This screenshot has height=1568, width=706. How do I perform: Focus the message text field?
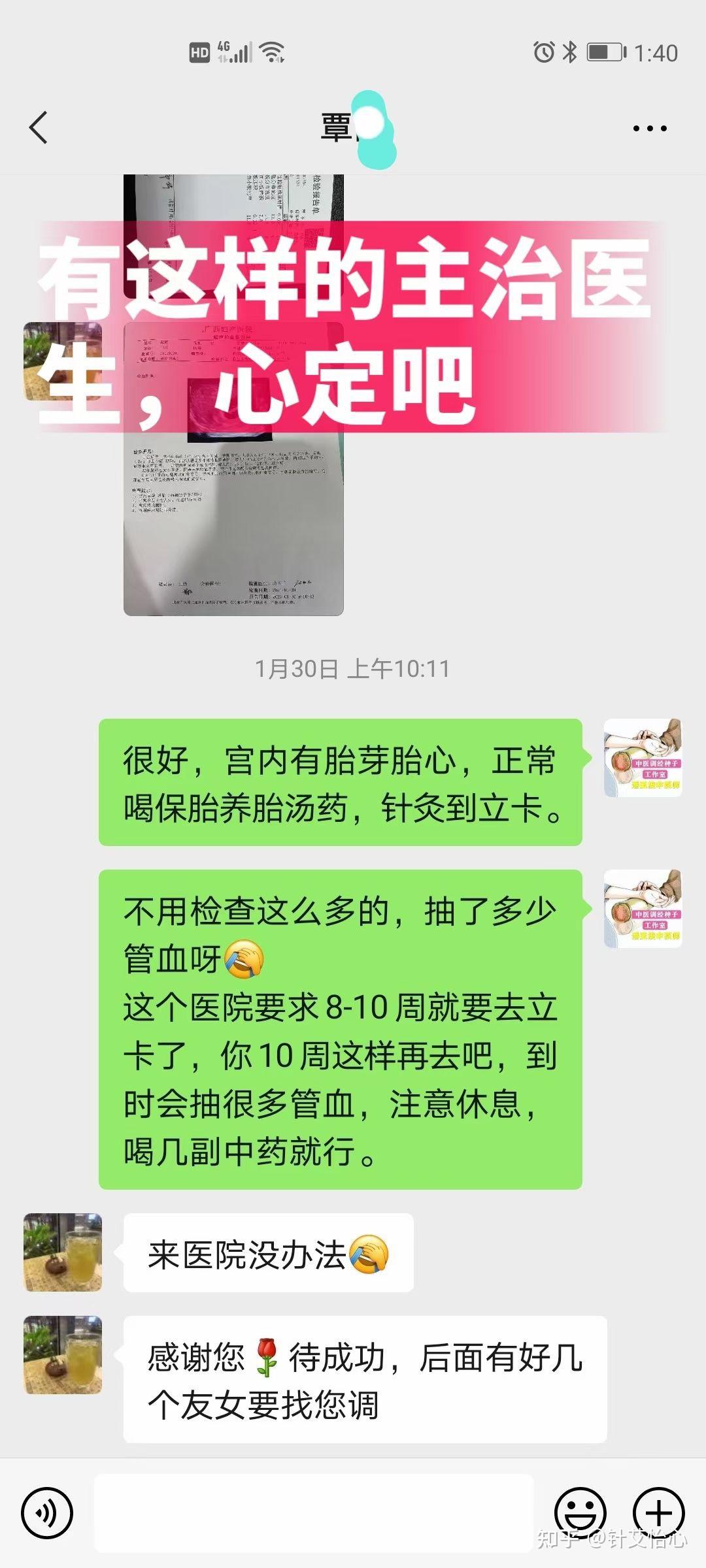(314, 1512)
